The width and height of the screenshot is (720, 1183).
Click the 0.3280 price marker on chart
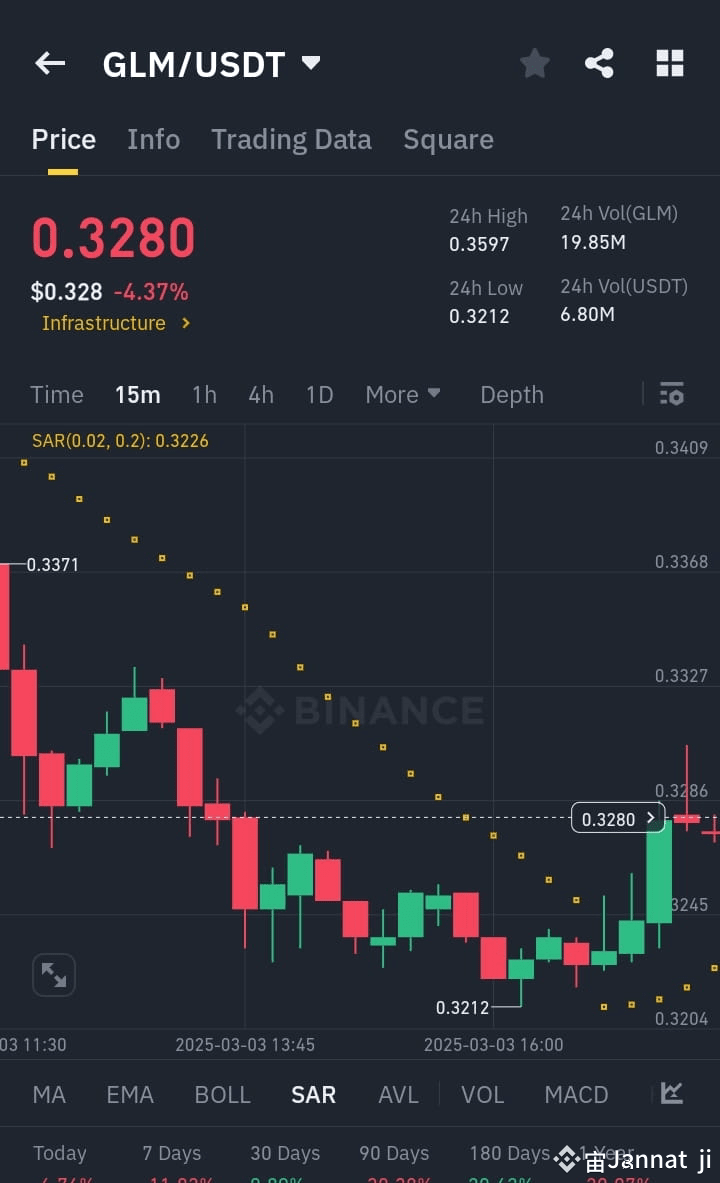click(x=616, y=818)
